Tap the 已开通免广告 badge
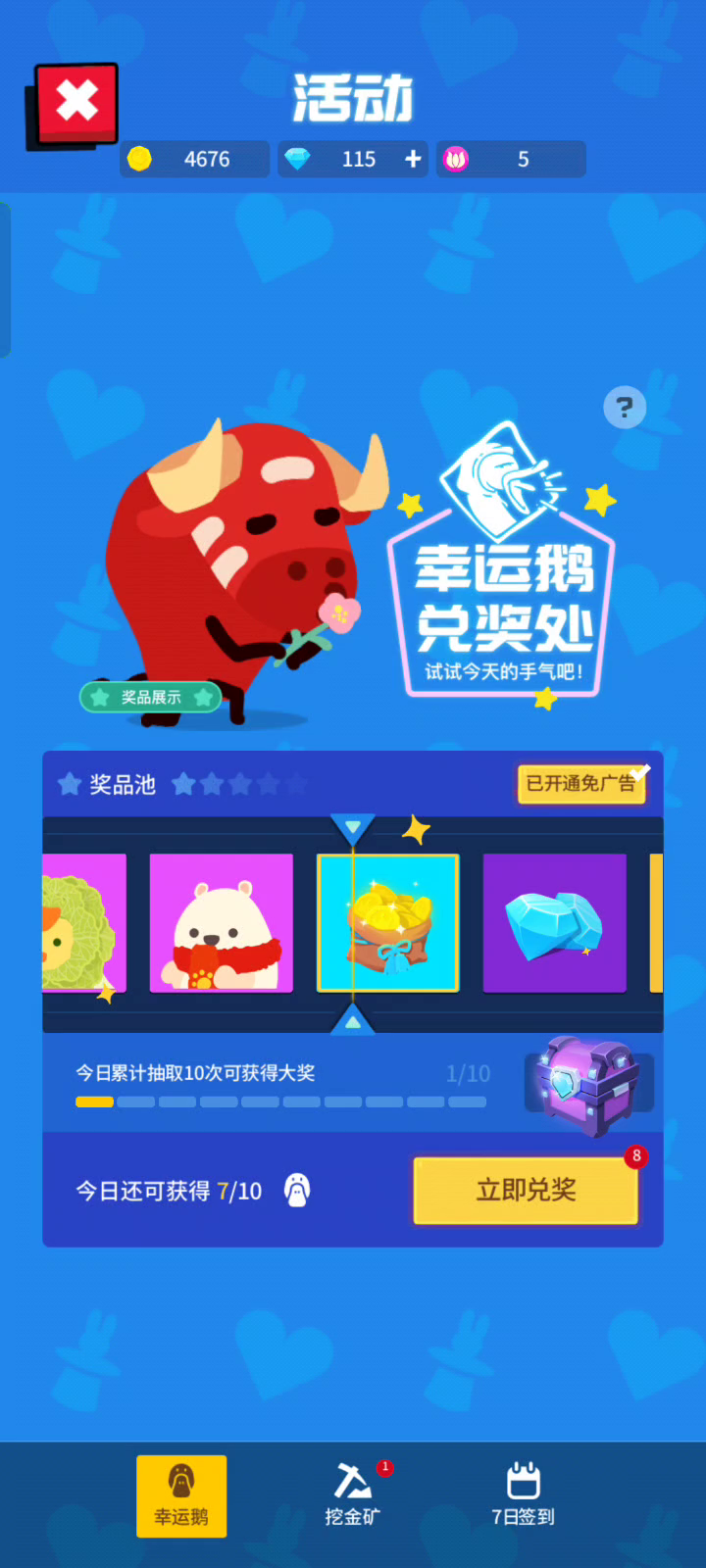 (x=580, y=783)
